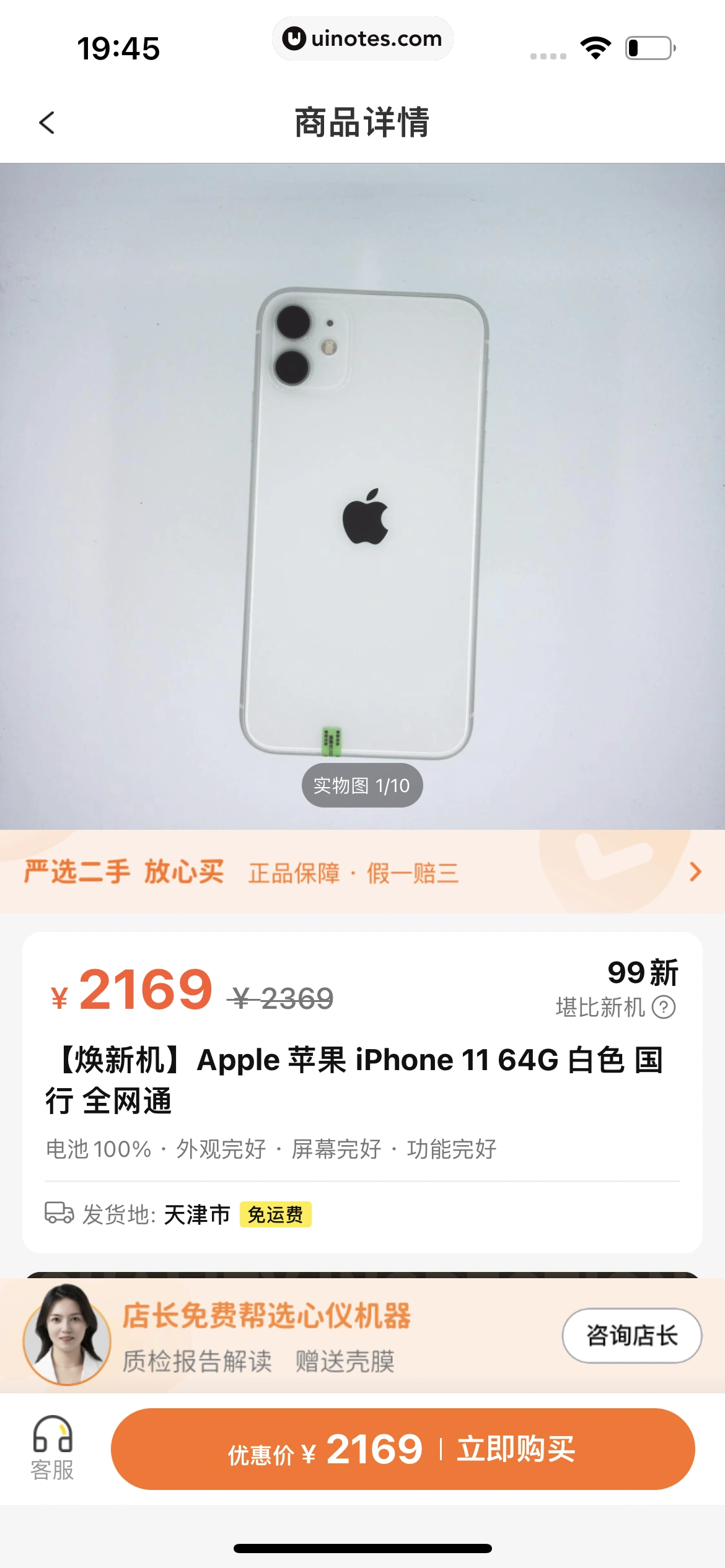Open 客服 customer service
Image resolution: width=725 pixels, height=1568 pixels.
pos(53,1448)
